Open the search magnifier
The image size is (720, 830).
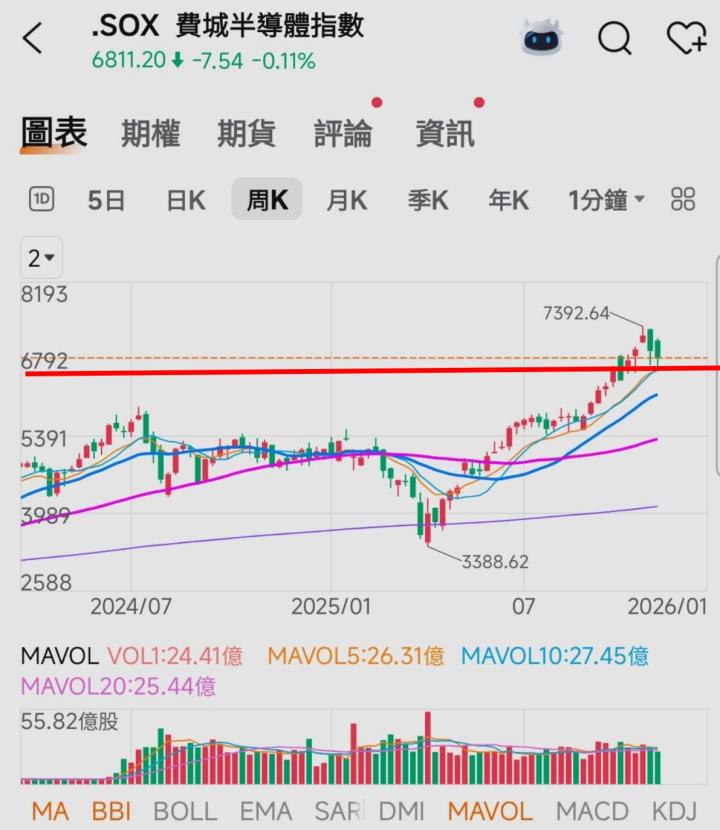pyautogui.click(x=614, y=39)
